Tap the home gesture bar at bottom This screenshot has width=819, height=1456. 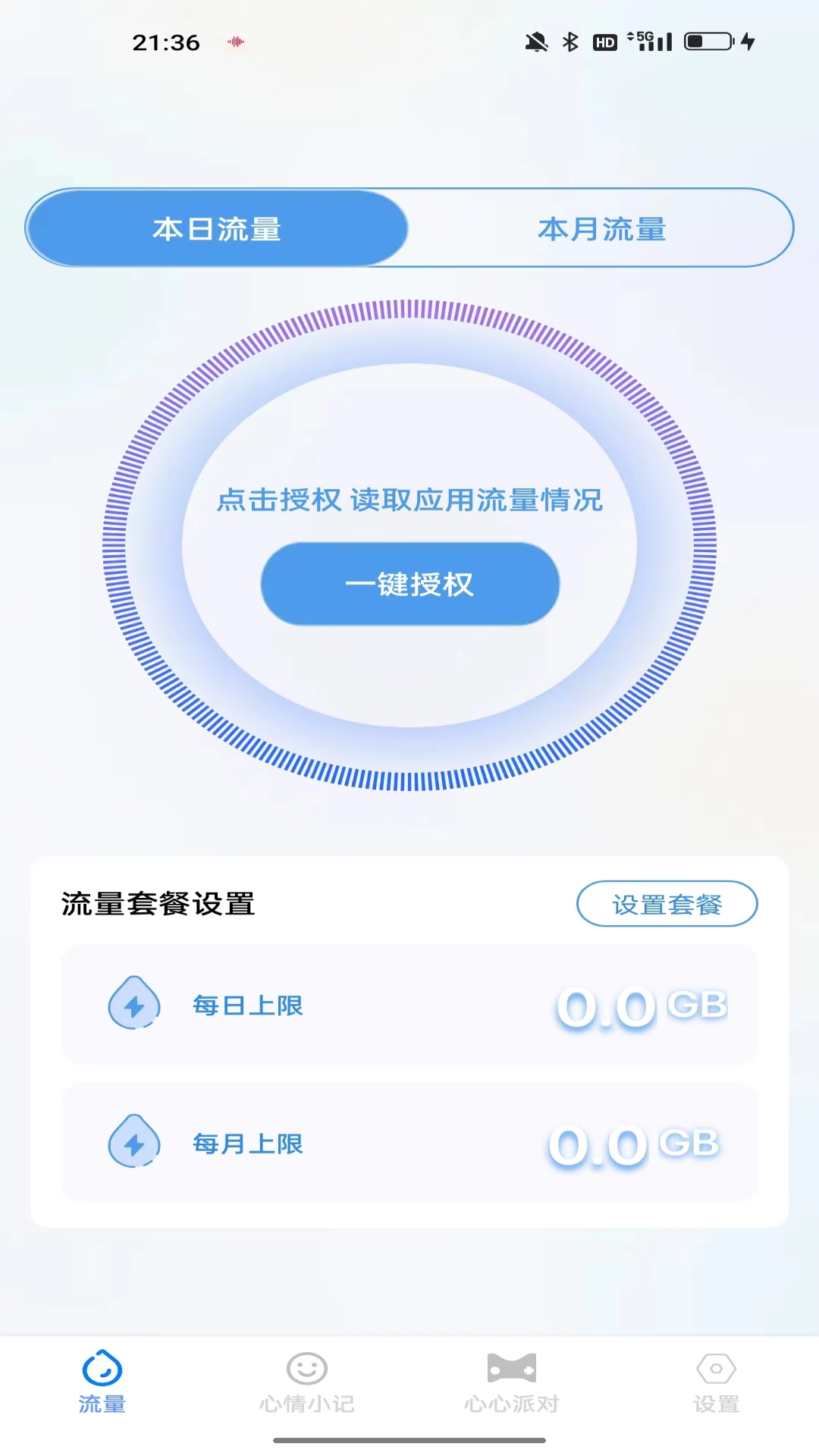click(409, 1439)
